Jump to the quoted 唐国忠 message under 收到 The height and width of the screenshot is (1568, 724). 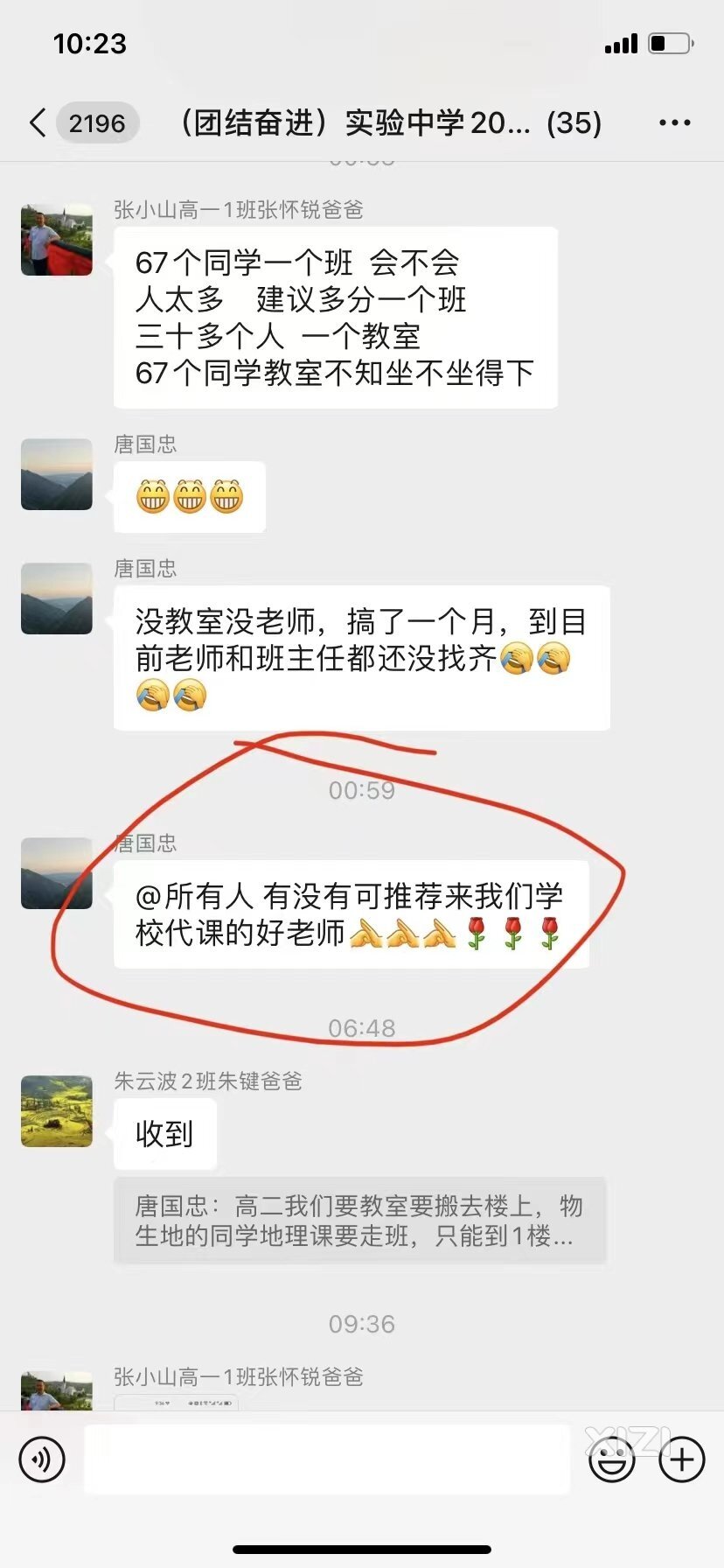point(359,1221)
